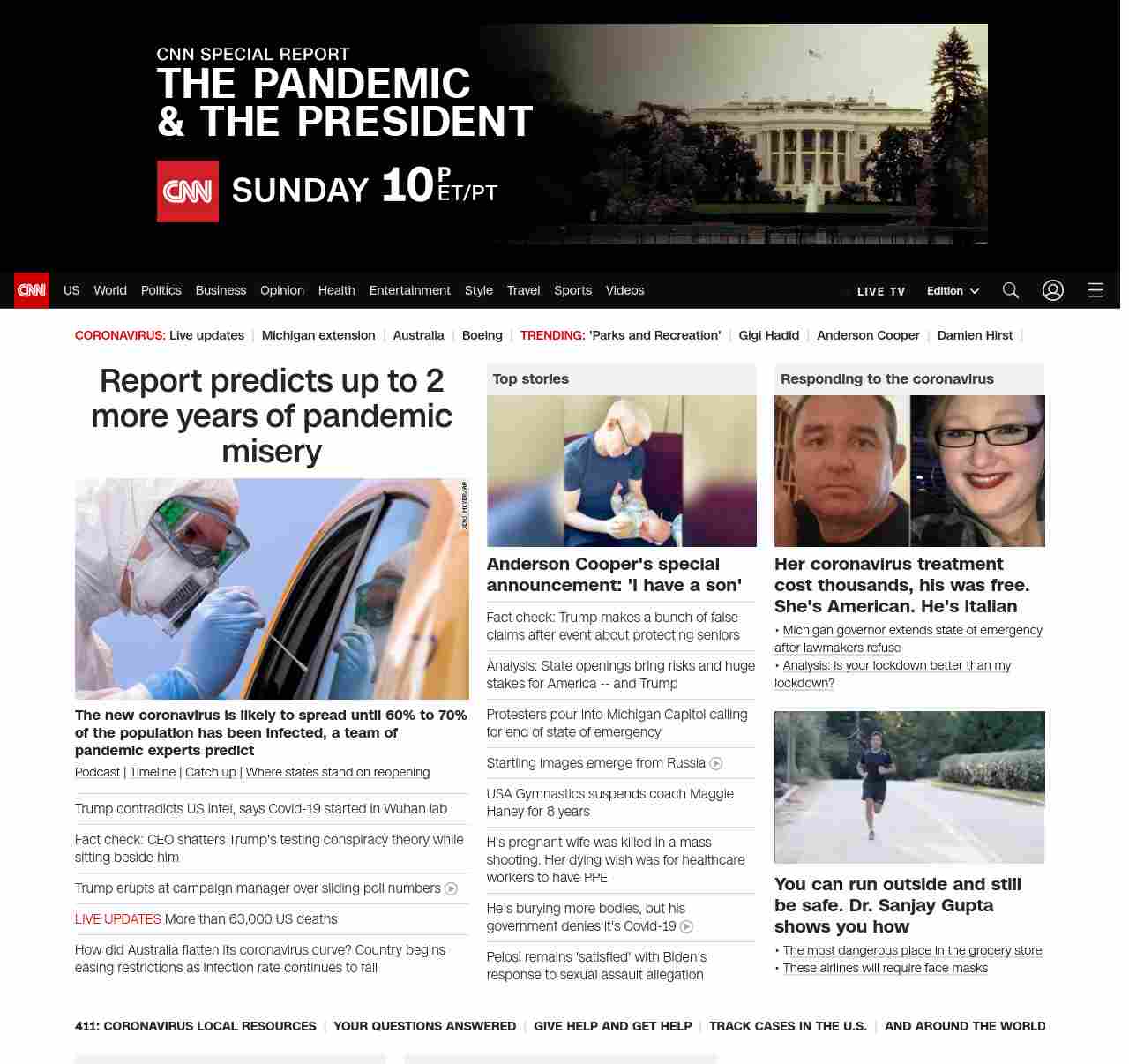The image size is (1129, 1064).
Task: Open 'Where states stand on reopening' link
Action: 338,772
